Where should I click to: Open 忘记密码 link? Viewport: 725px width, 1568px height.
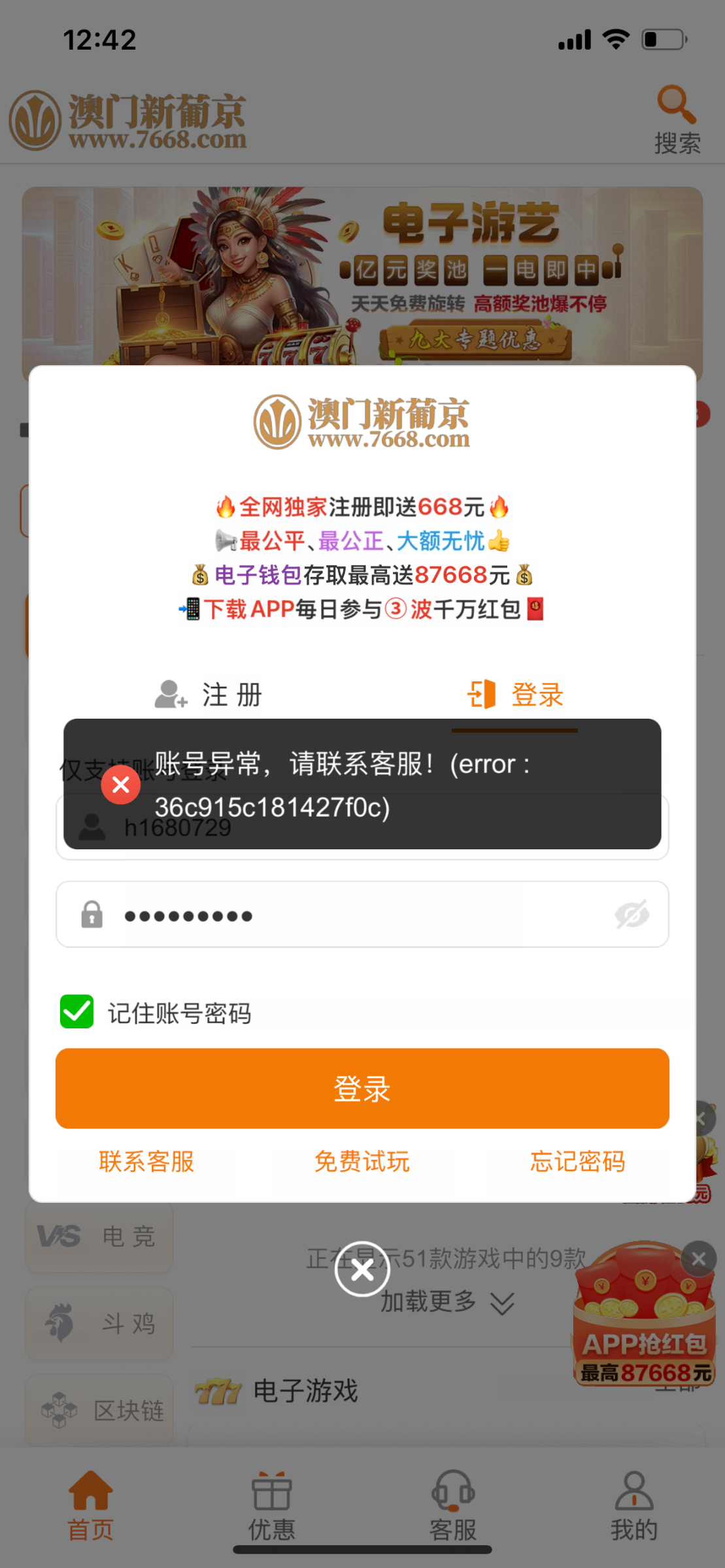[x=578, y=1162]
